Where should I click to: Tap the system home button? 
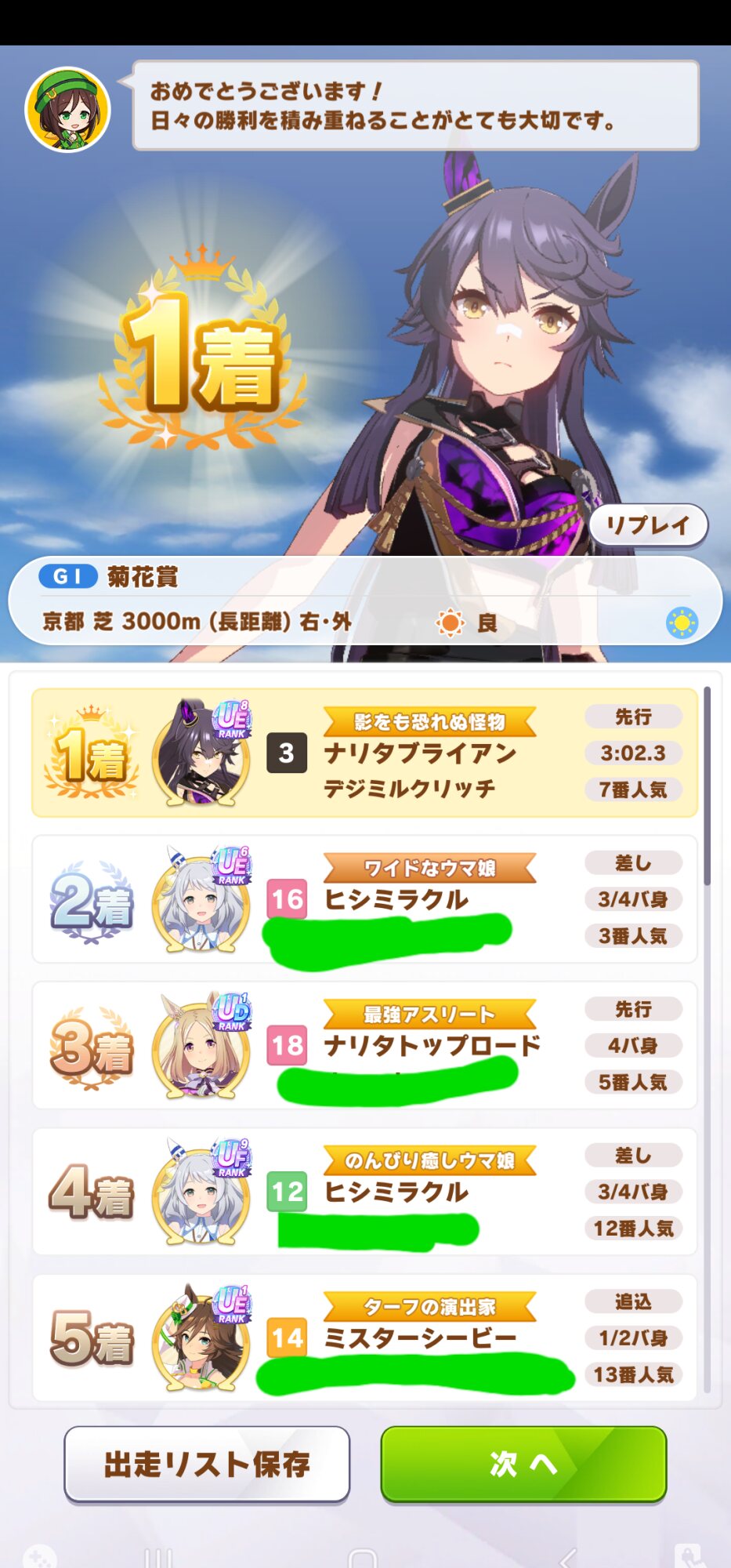[x=363, y=1557]
